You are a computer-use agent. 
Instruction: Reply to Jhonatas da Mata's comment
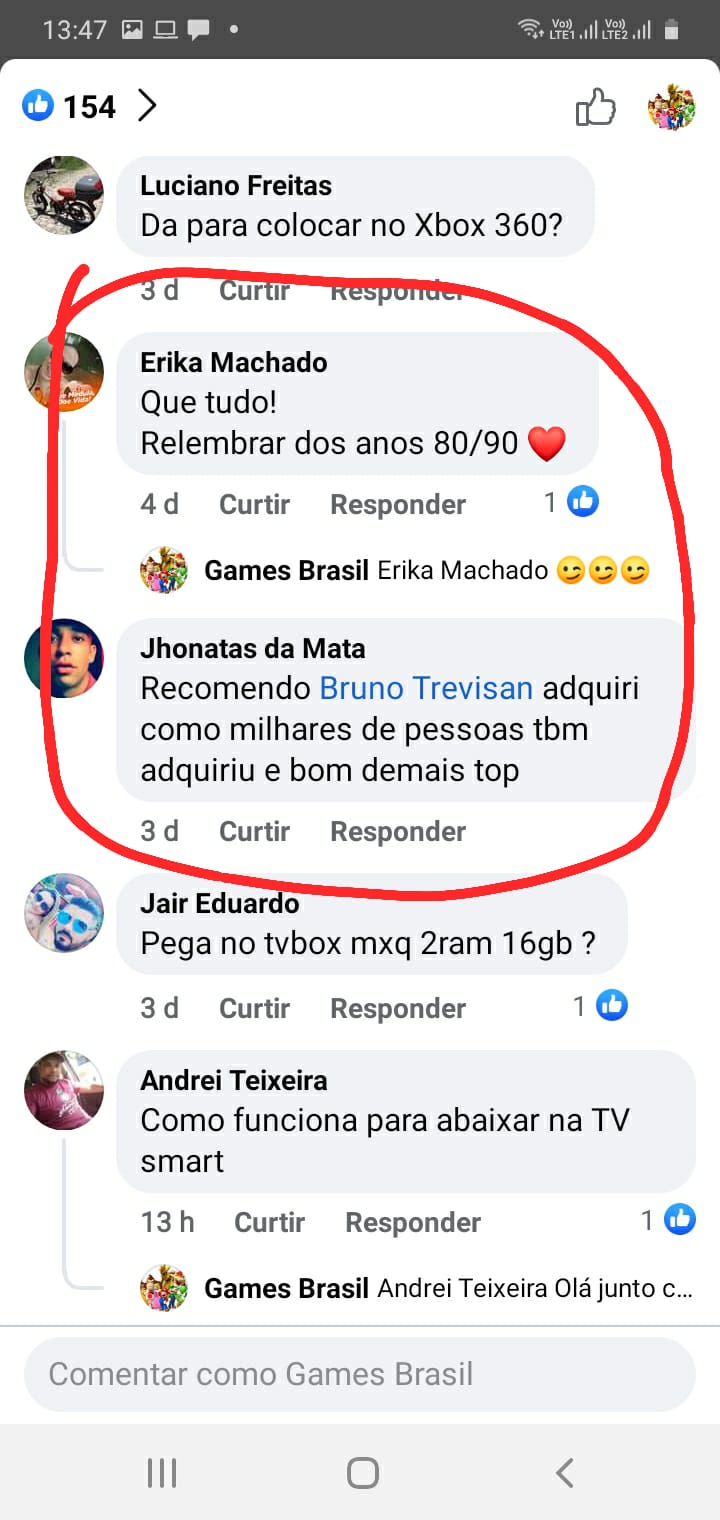(x=398, y=831)
